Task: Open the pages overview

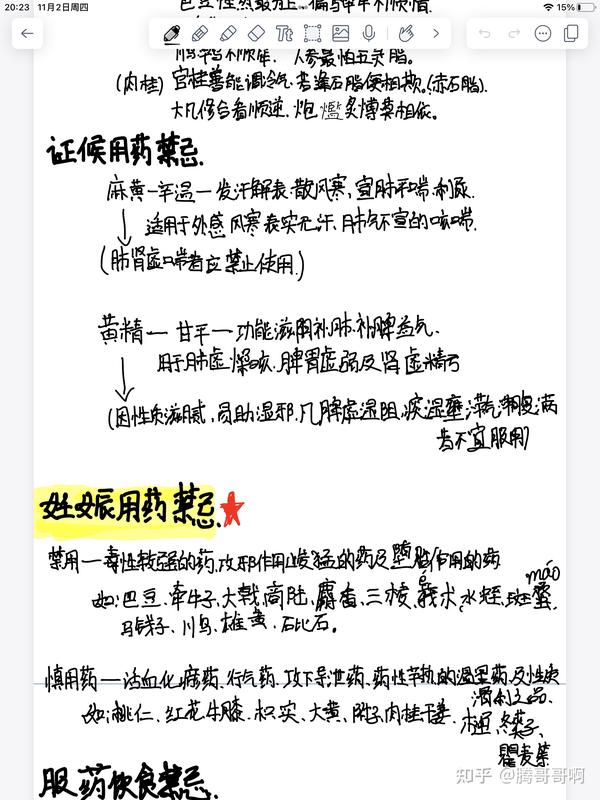Action: [x=571, y=34]
